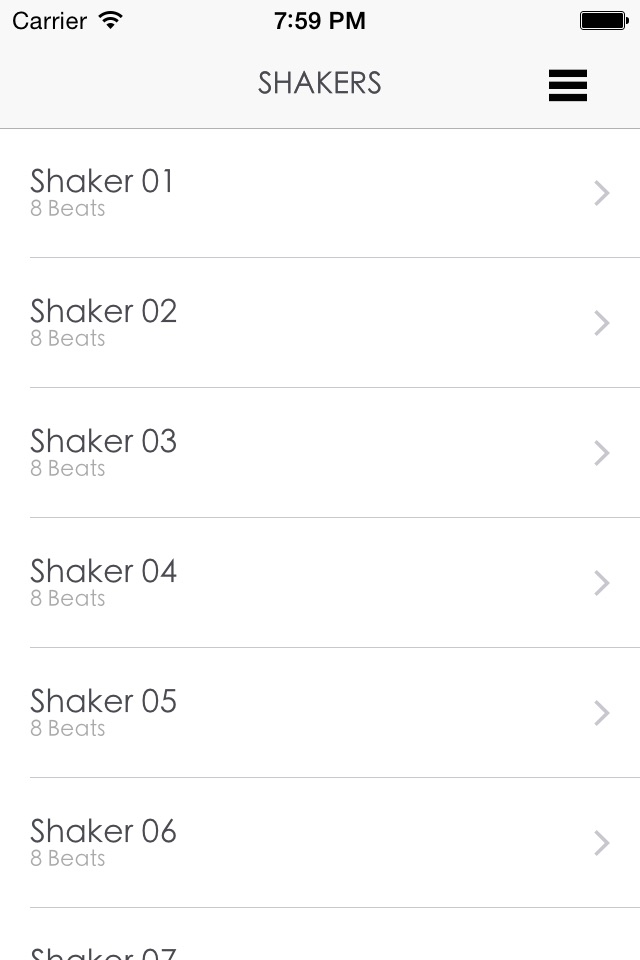Open Shaker 01 pattern
Image resolution: width=640 pixels, height=960 pixels.
point(320,193)
